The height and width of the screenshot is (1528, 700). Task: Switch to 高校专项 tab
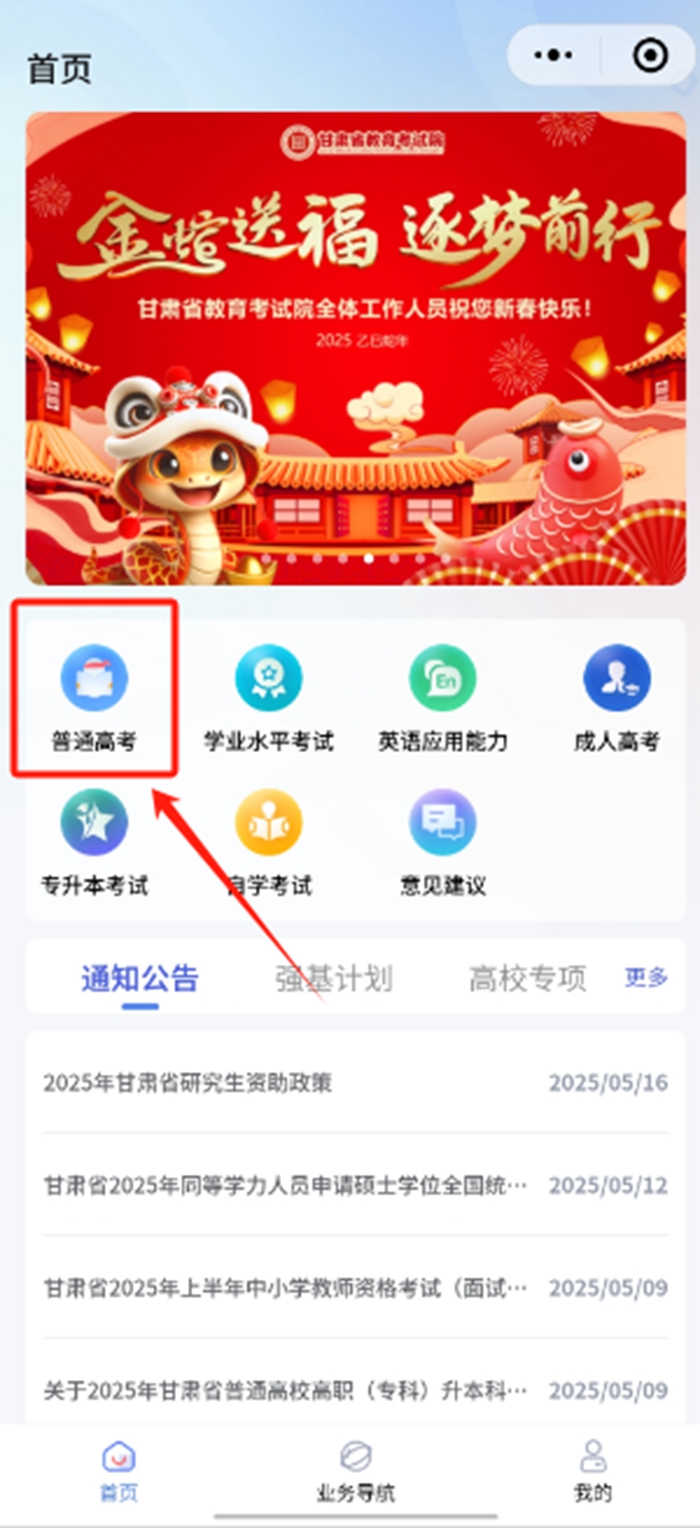(x=527, y=977)
